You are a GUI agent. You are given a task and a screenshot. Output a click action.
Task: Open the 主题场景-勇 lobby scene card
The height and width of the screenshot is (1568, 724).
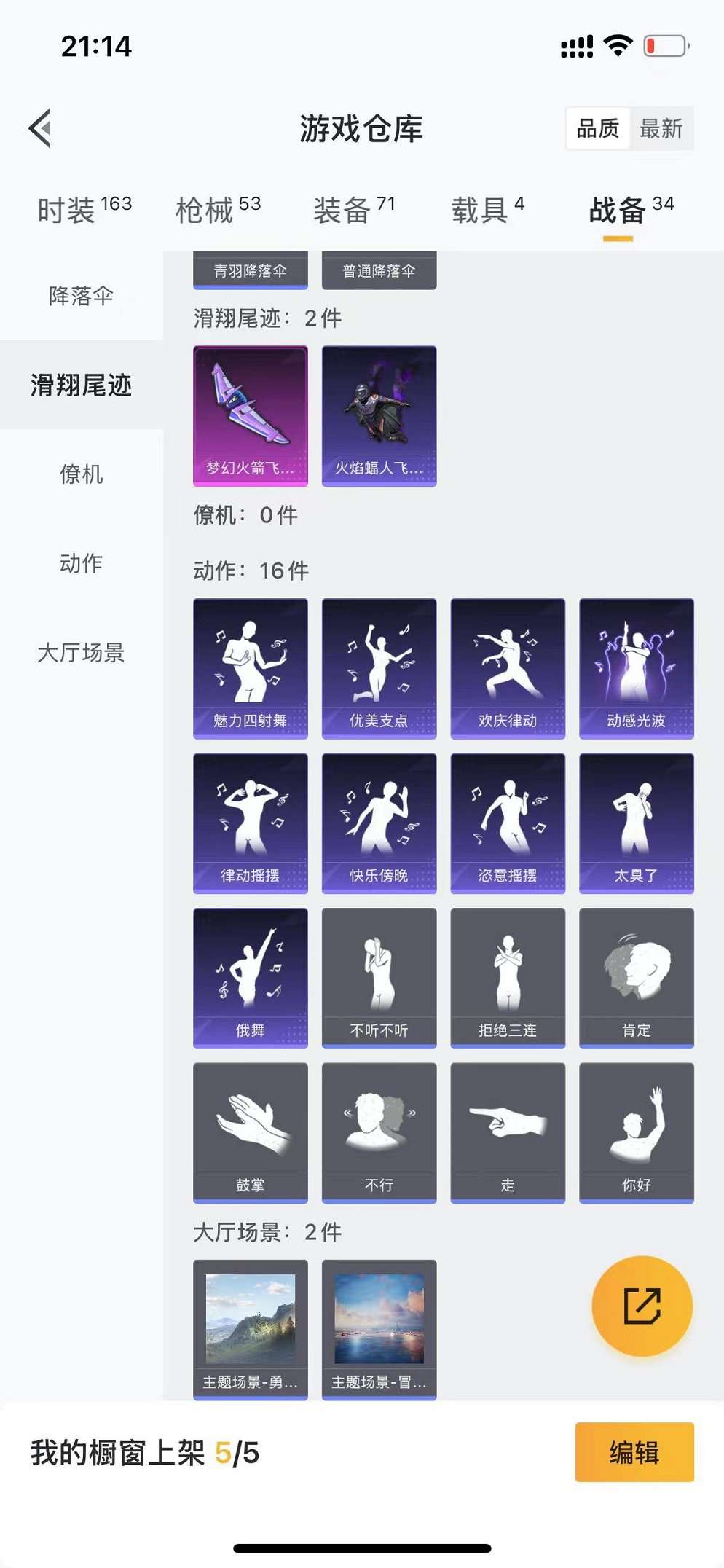click(x=250, y=1329)
